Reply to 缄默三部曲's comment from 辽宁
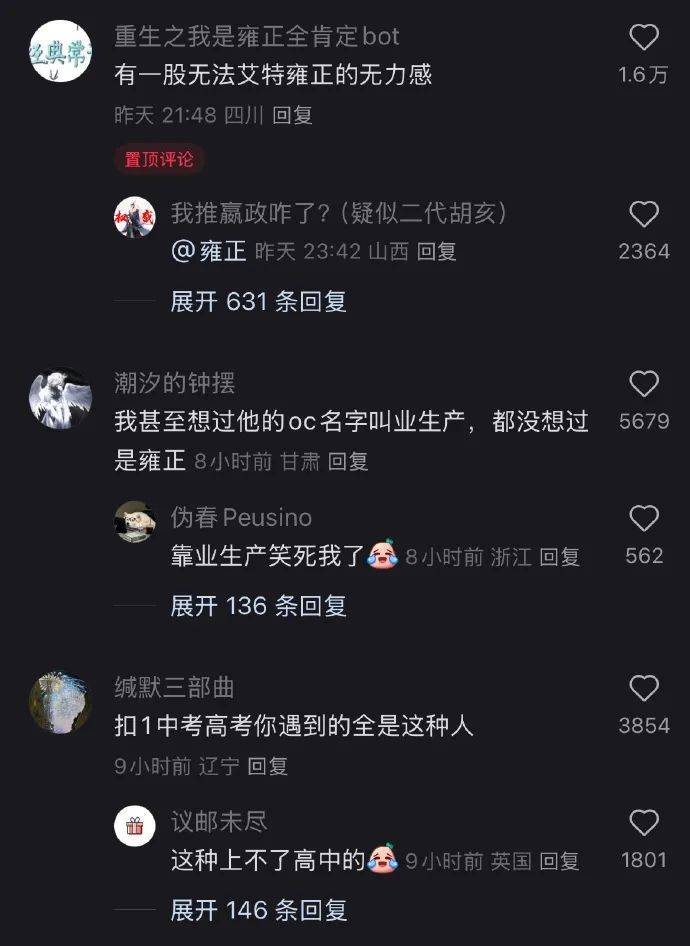 (267, 766)
